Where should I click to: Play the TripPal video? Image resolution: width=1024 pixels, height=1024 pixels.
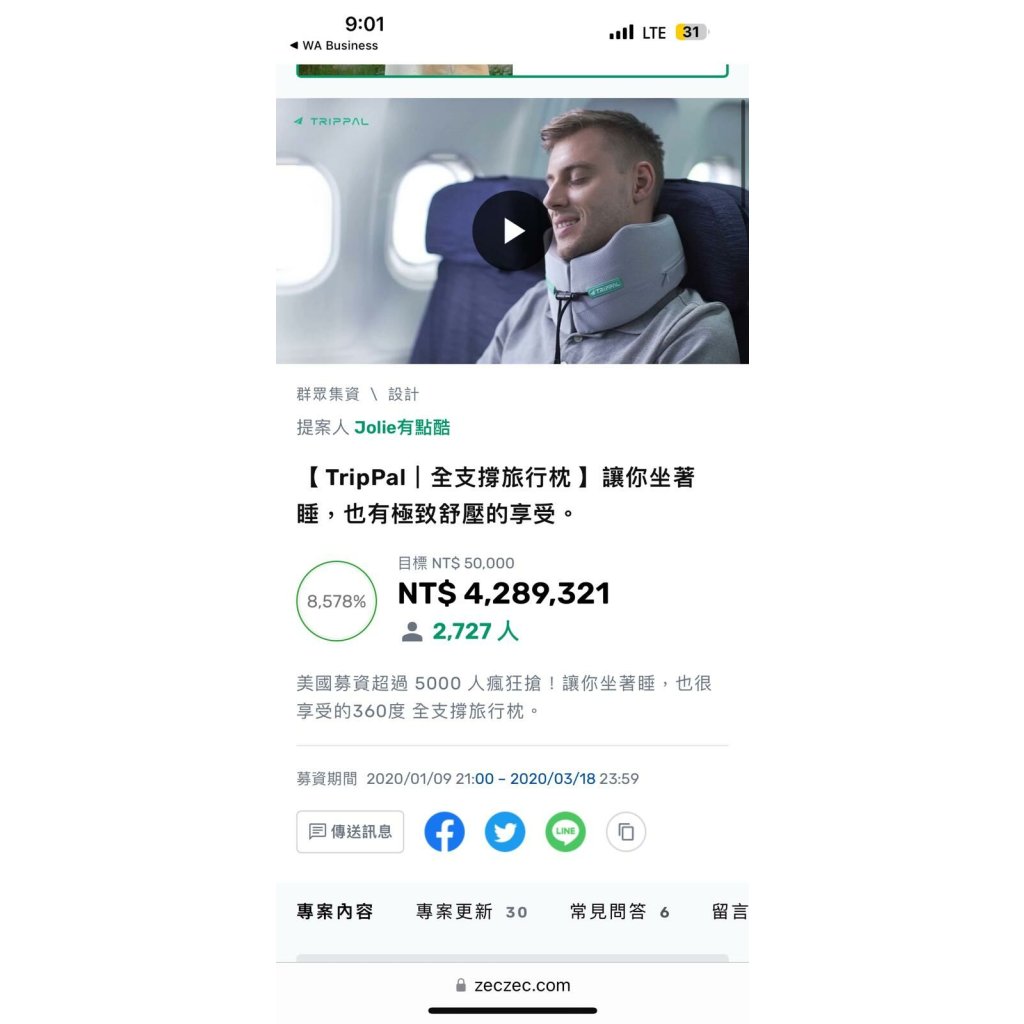512,231
